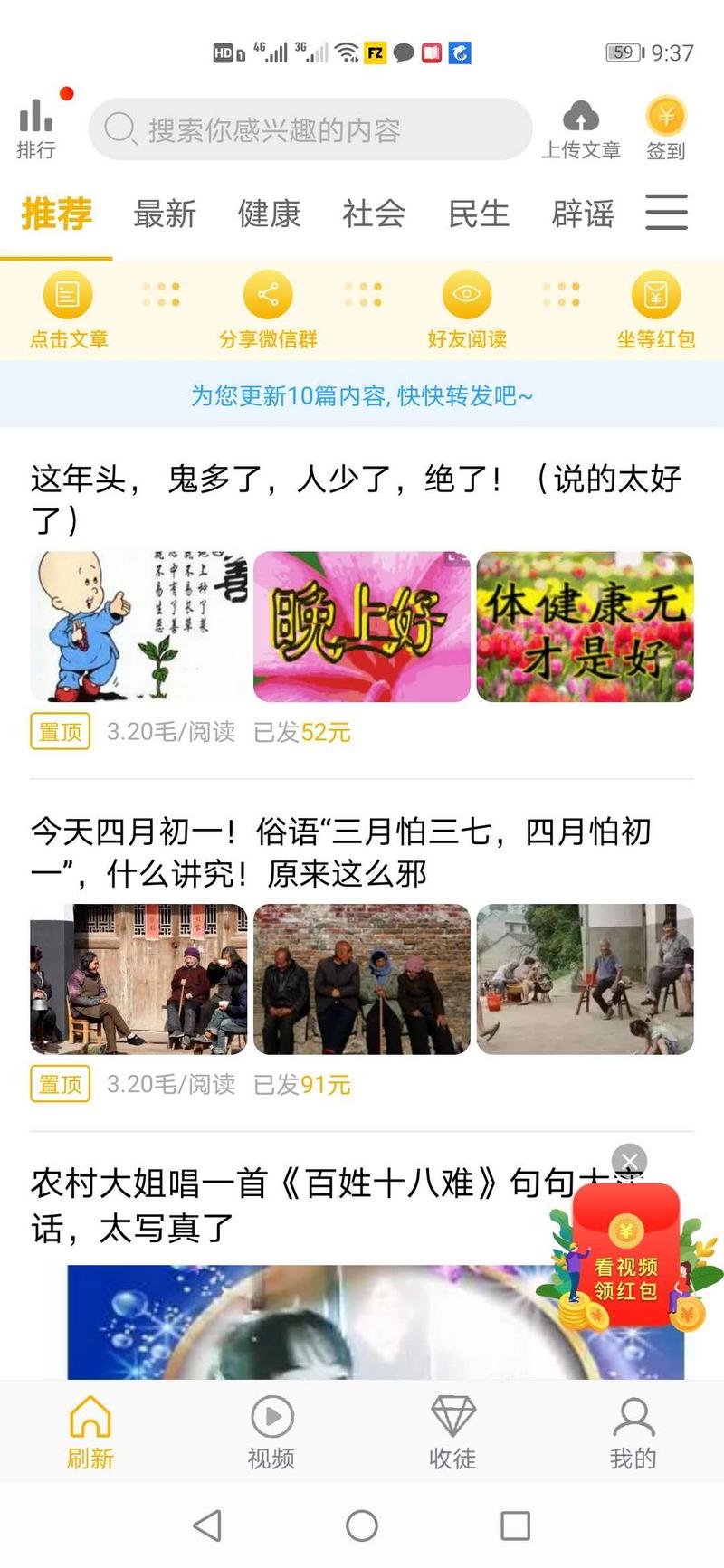Open the 民生 channel
This screenshot has height=1568, width=724.
click(479, 214)
